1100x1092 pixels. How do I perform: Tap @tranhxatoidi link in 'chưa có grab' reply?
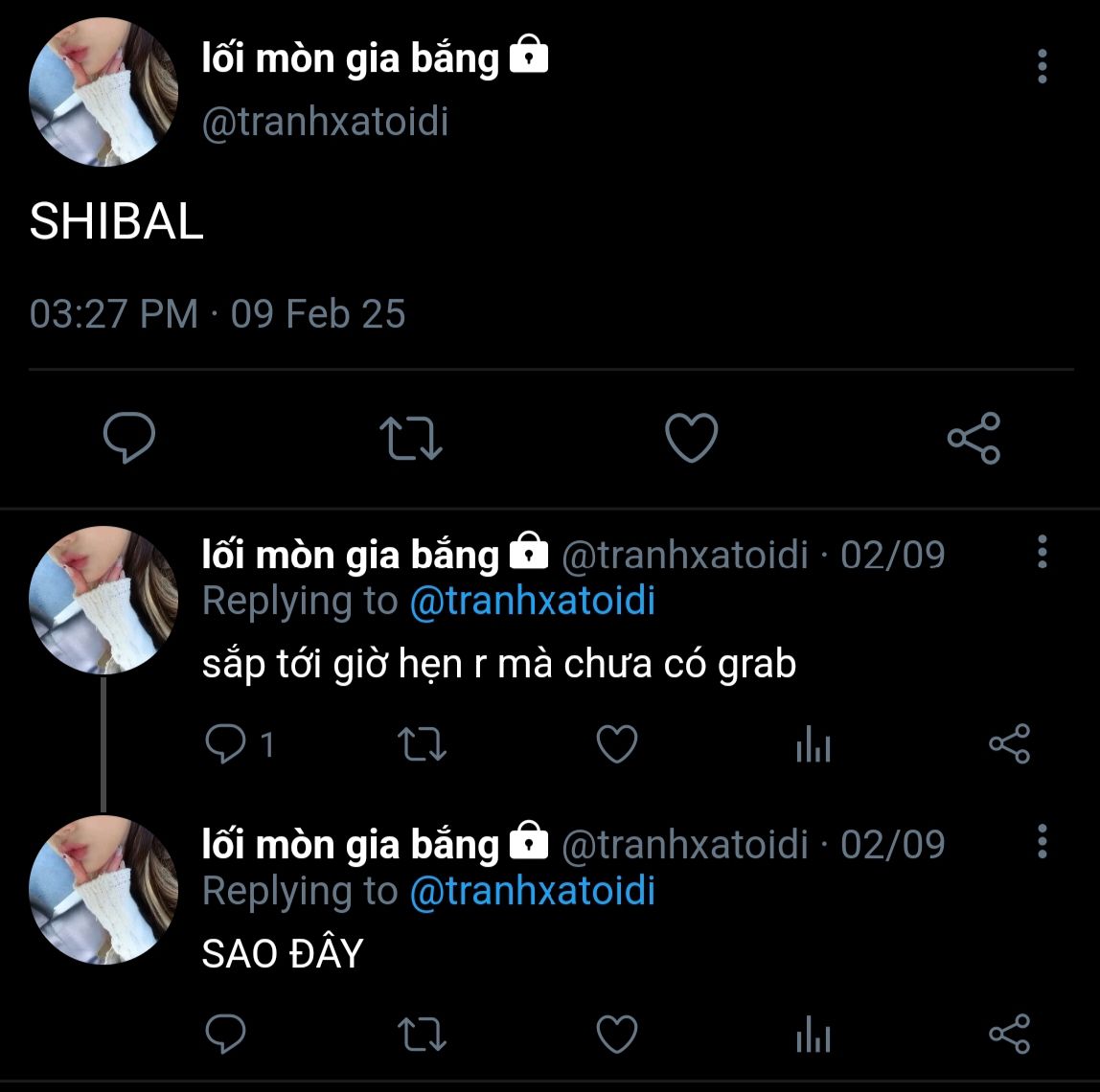[532, 602]
